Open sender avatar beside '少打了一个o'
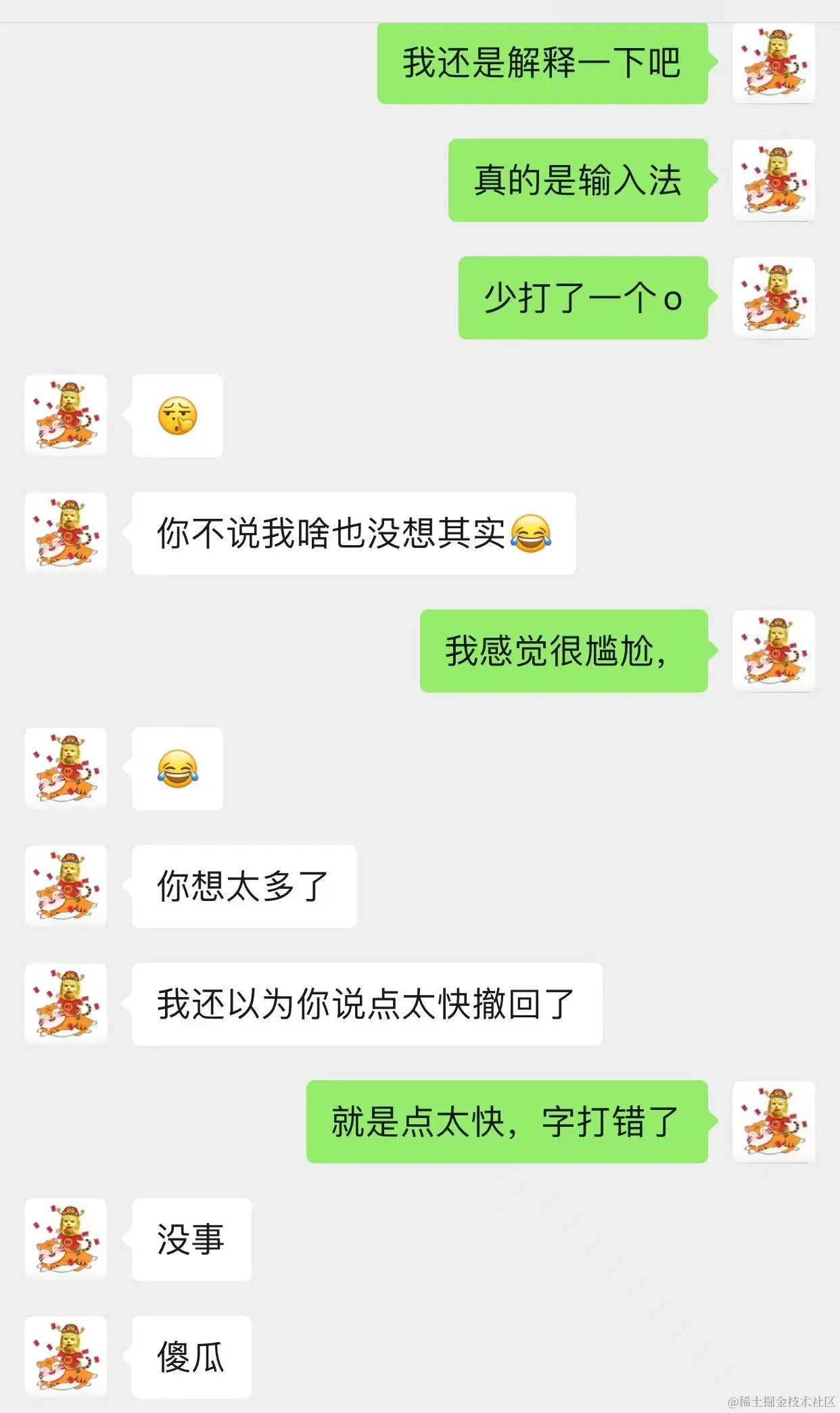Image resolution: width=840 pixels, height=1413 pixels. tap(775, 296)
